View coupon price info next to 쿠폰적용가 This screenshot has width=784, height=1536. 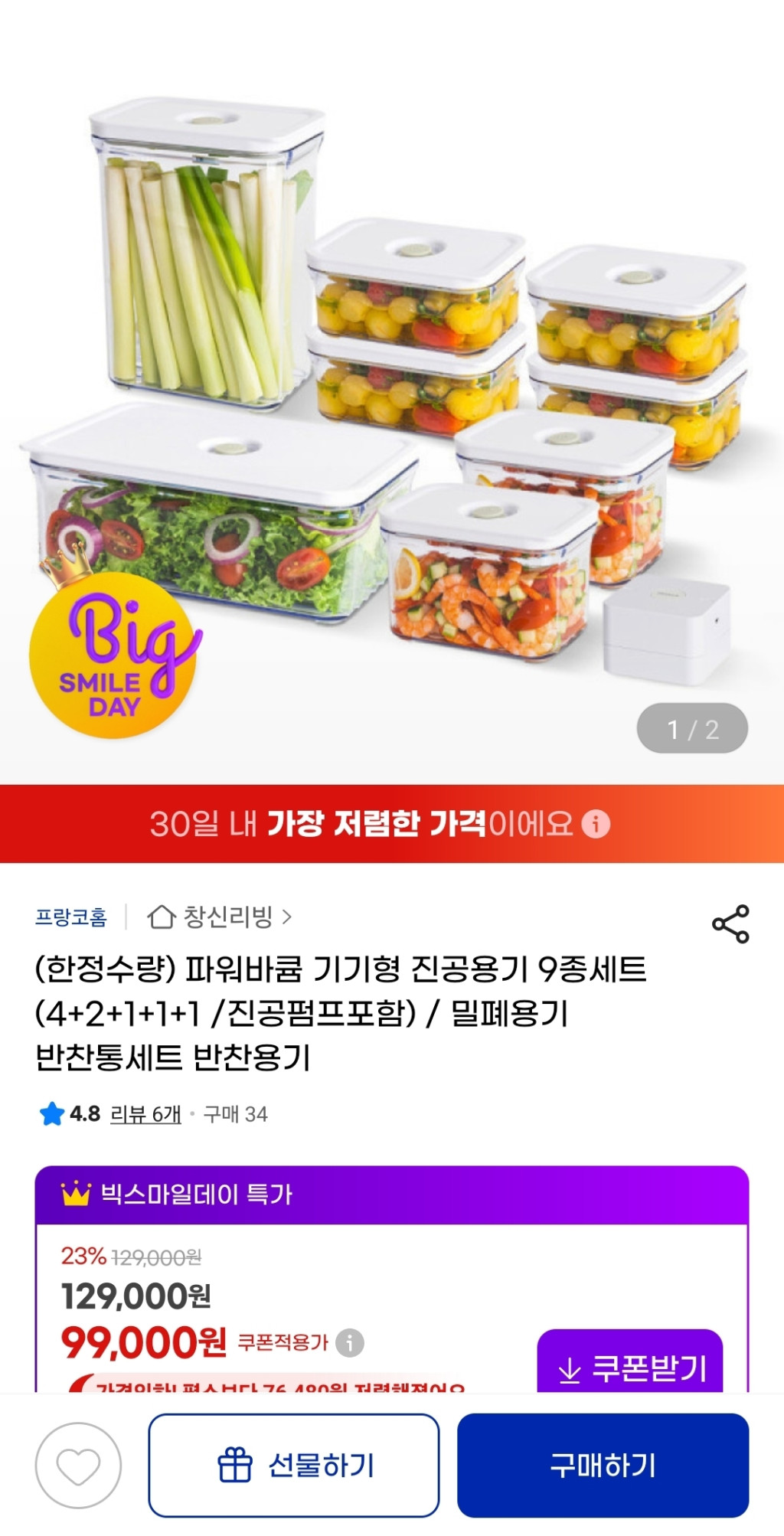point(350,1342)
